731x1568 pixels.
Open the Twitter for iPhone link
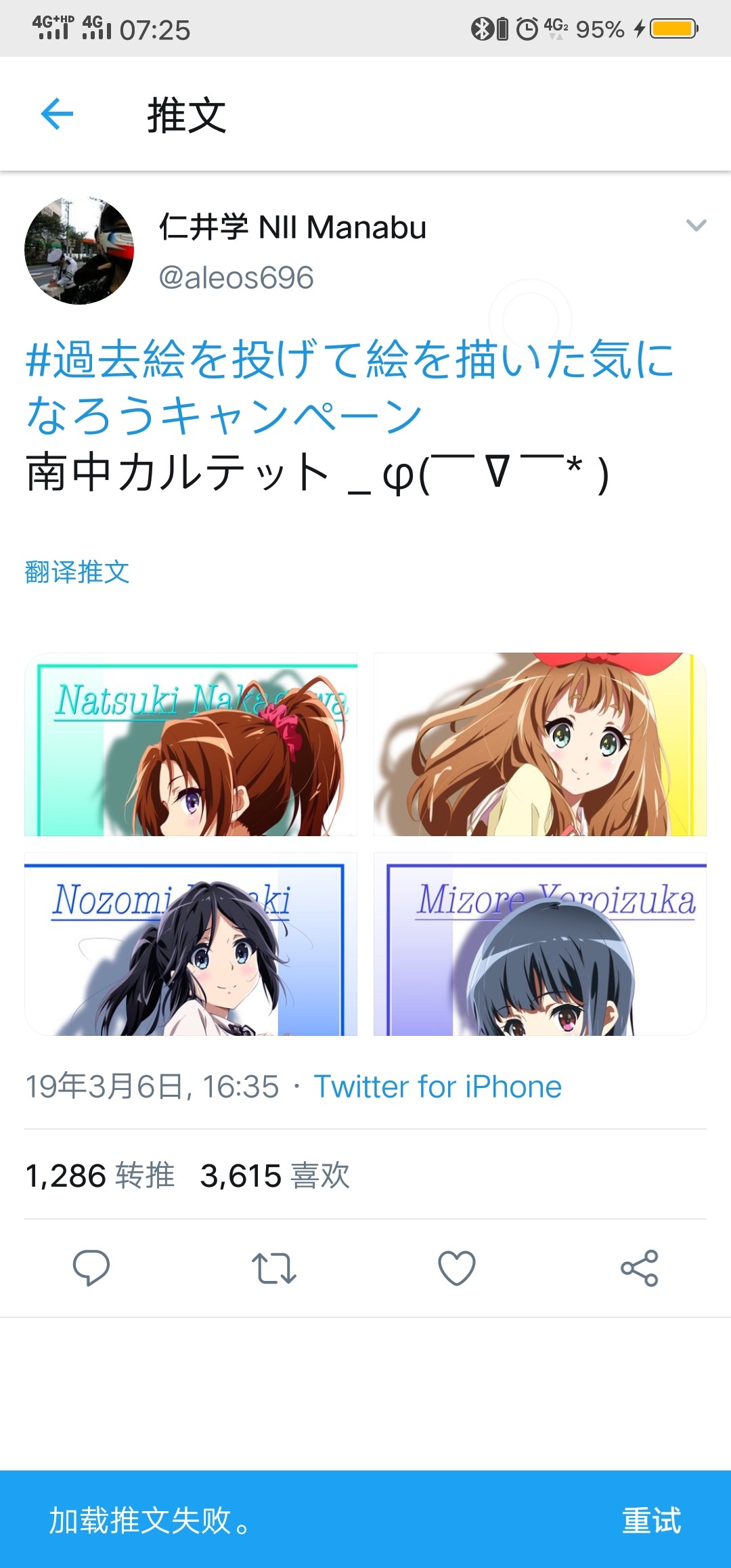click(437, 1087)
